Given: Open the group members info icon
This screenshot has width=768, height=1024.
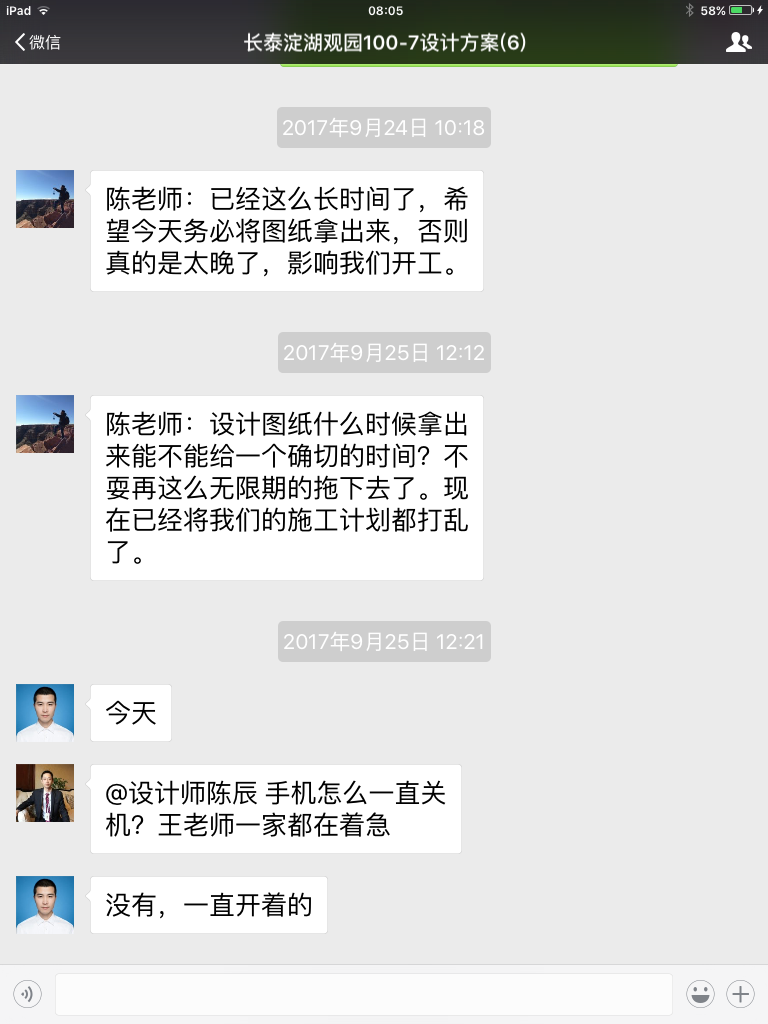Looking at the screenshot, I should pyautogui.click(x=738, y=42).
